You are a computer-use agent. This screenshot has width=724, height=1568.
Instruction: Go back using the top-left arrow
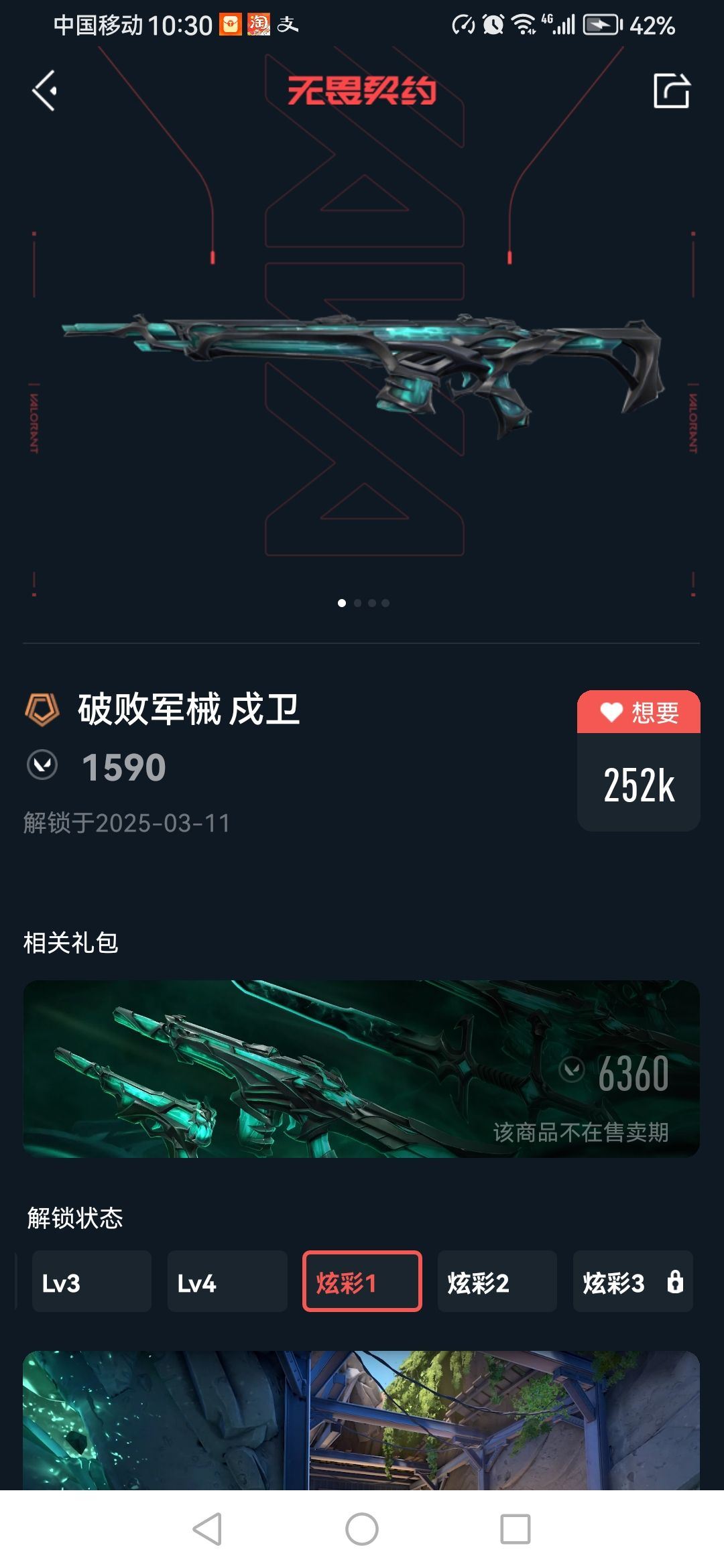pos(45,90)
